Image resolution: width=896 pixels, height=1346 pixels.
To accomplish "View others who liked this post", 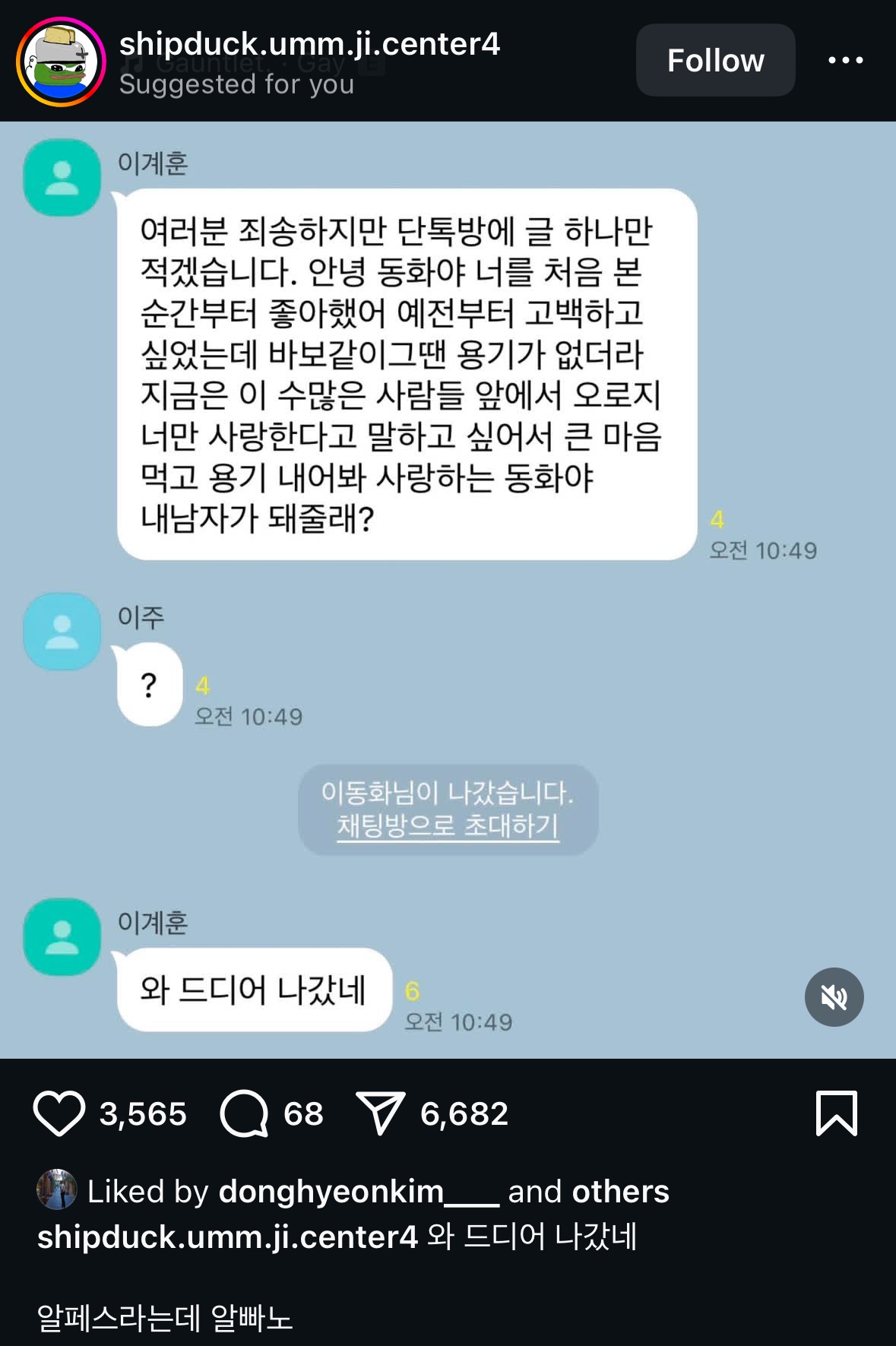I will [x=620, y=1191].
